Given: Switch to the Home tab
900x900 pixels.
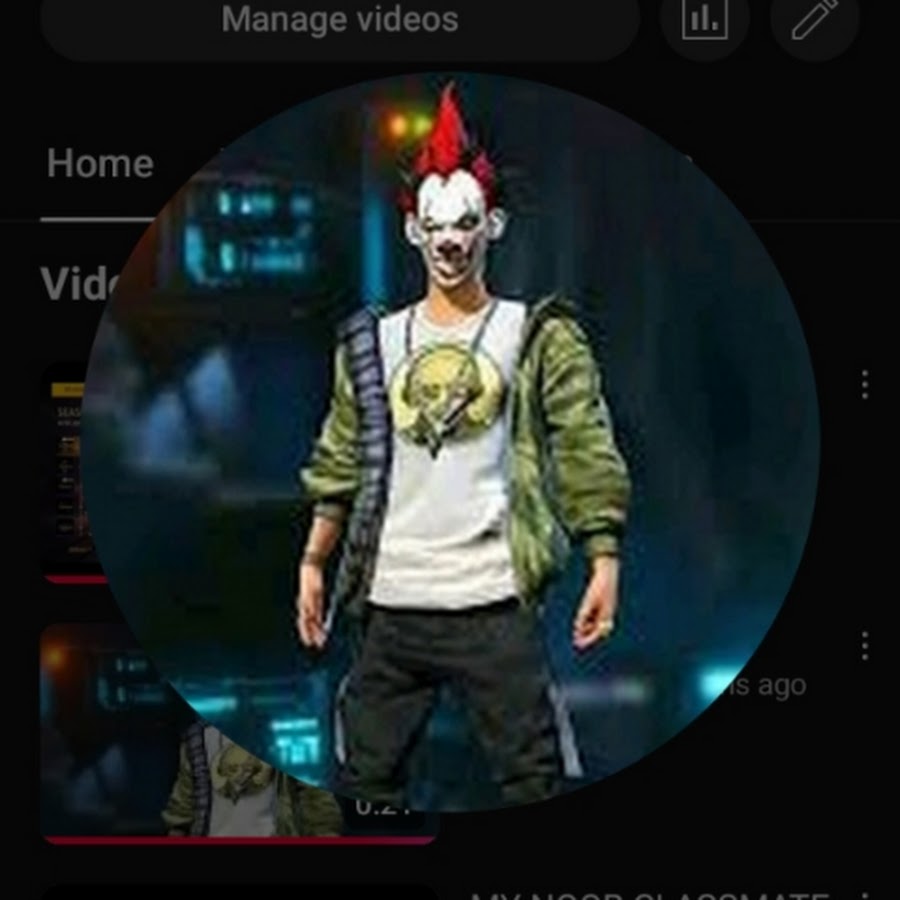Looking at the screenshot, I should (100, 164).
